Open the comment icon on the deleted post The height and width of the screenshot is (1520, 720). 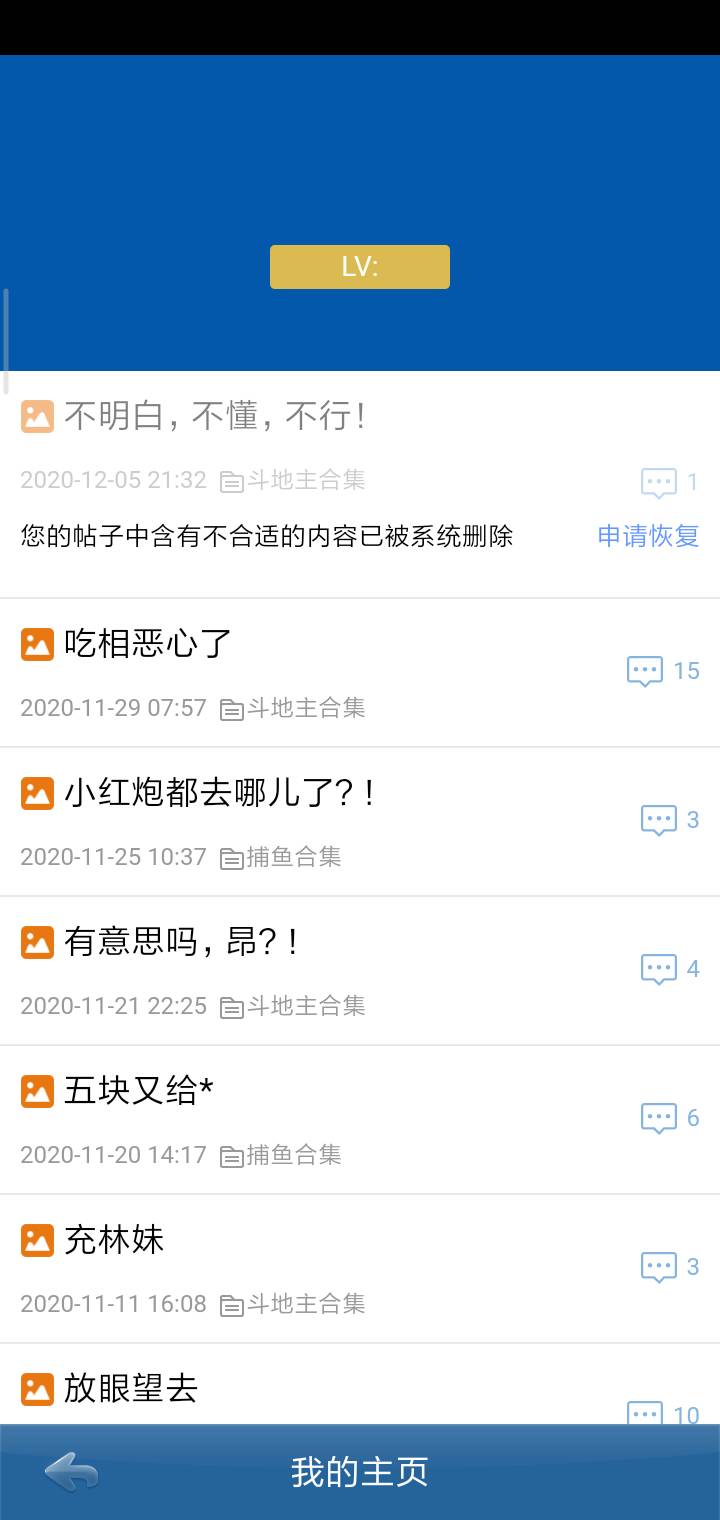[659, 482]
